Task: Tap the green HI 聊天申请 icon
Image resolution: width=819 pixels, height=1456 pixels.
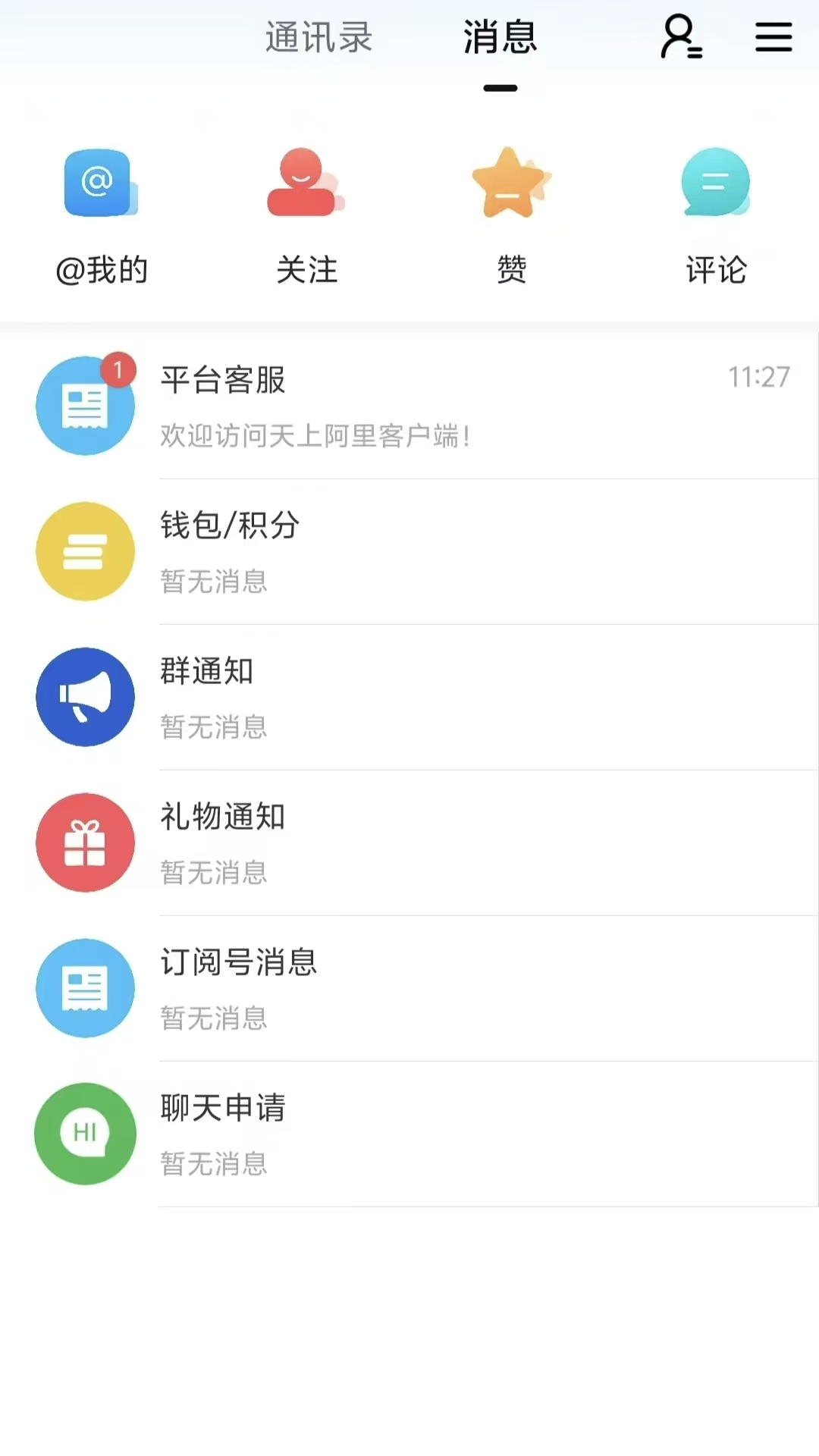Action: point(85,1134)
